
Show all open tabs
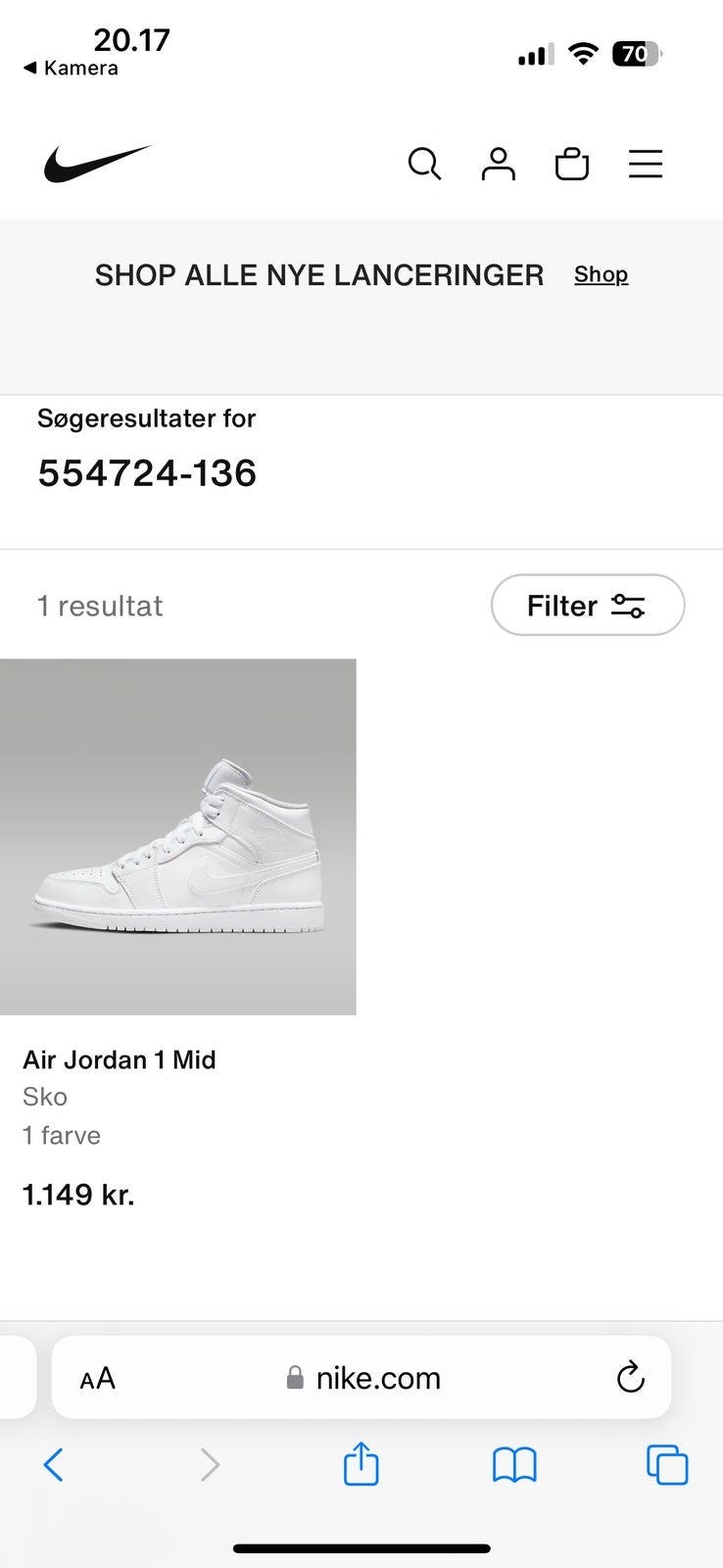pos(667,1465)
